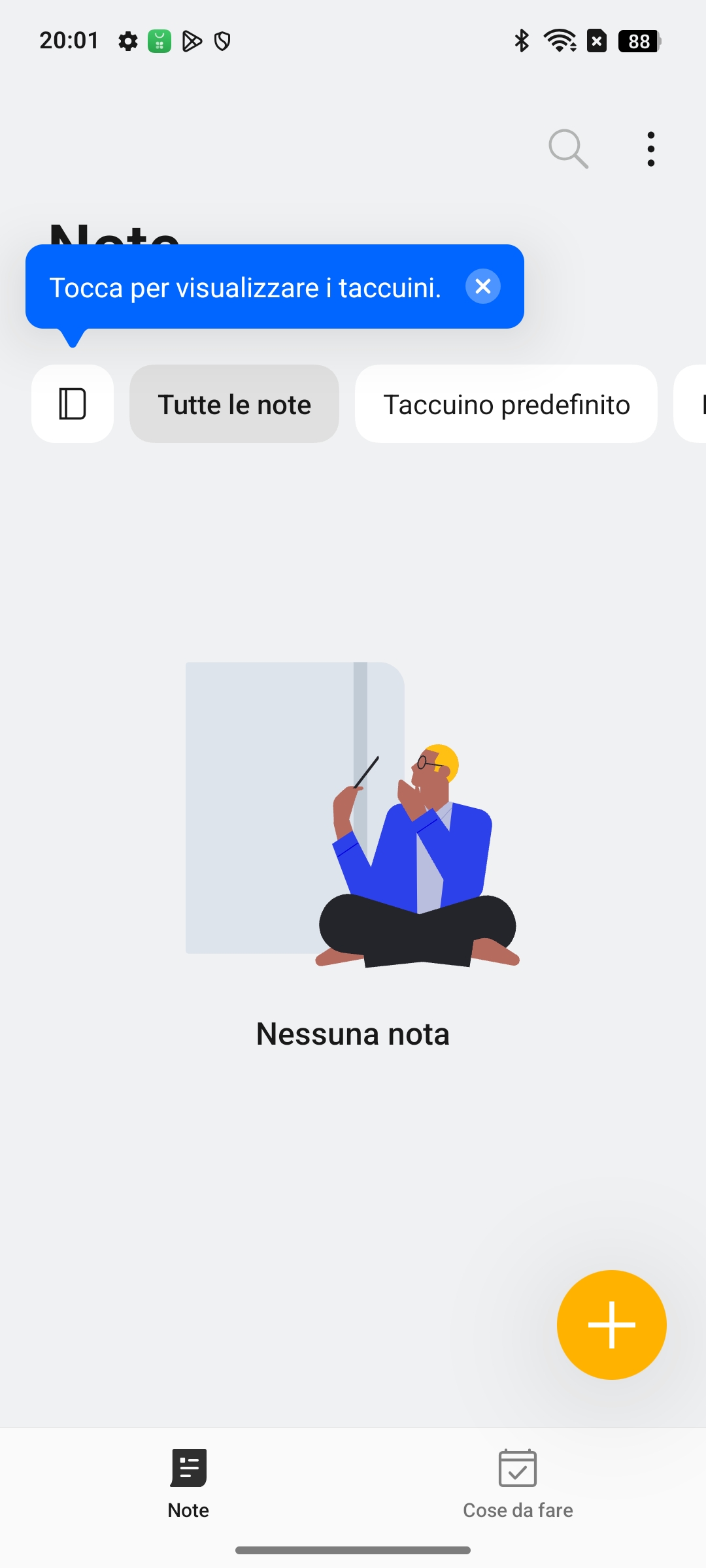Open the search magnifier icon
The image size is (706, 1568).
tap(568, 149)
